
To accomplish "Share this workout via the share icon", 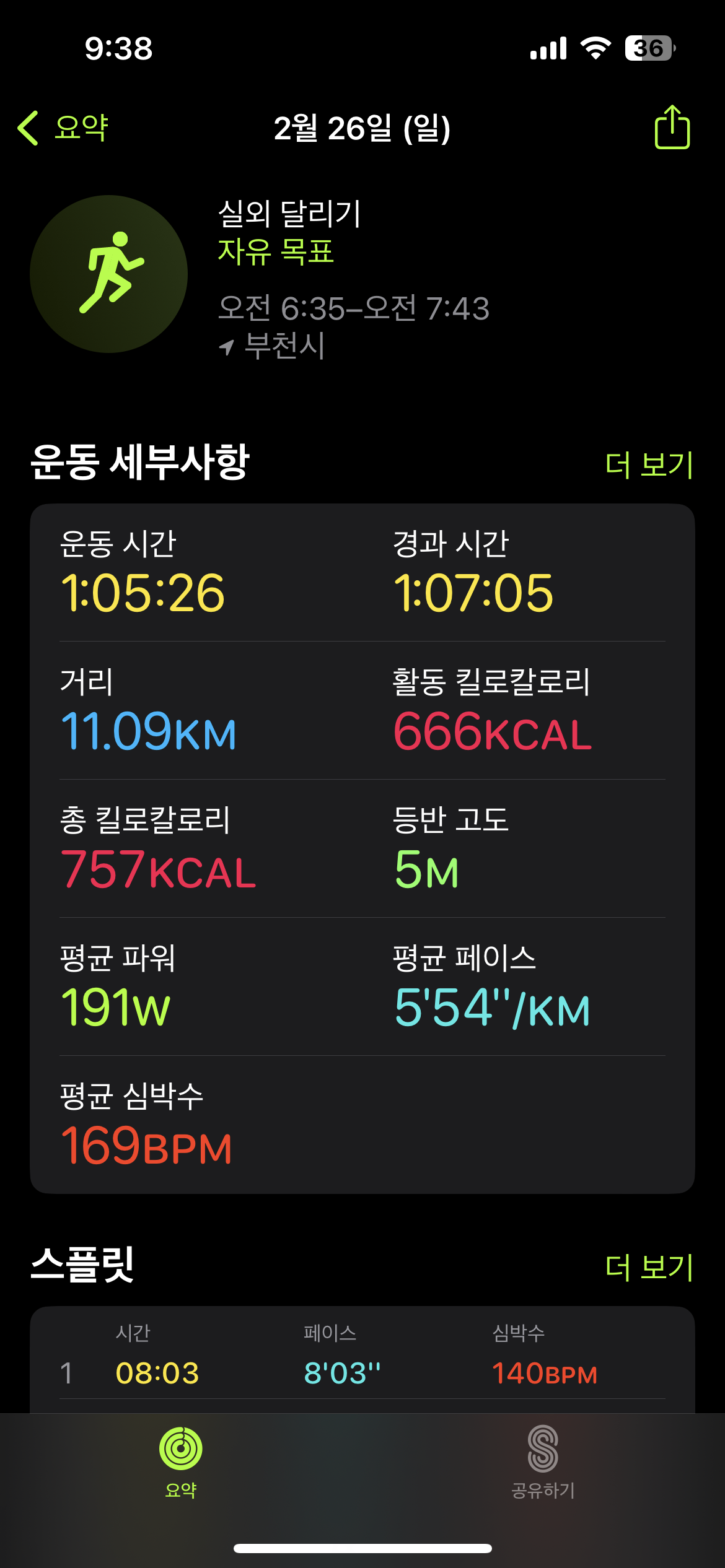I will (672, 128).
